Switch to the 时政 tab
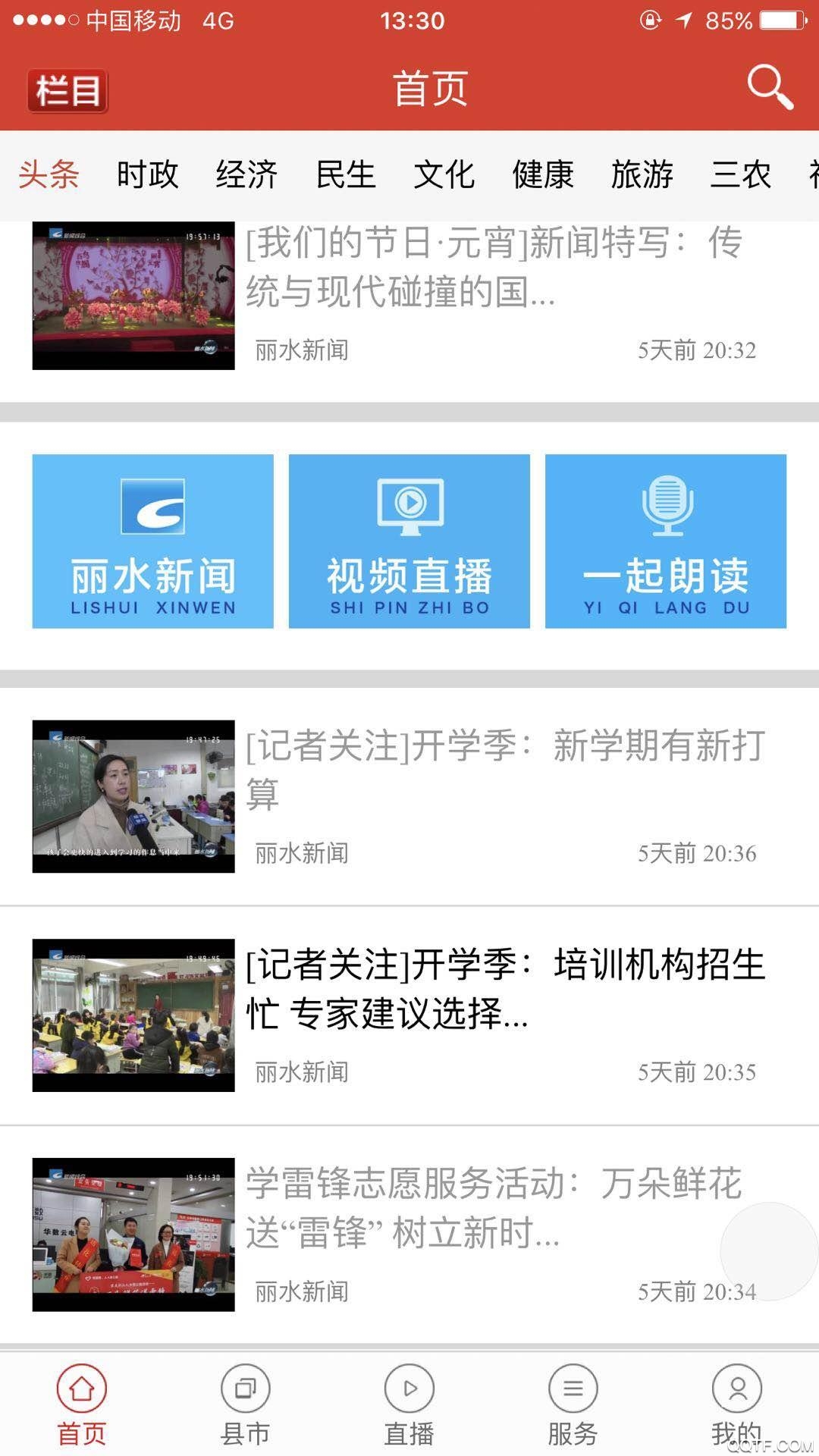The image size is (819, 1456). click(x=146, y=174)
